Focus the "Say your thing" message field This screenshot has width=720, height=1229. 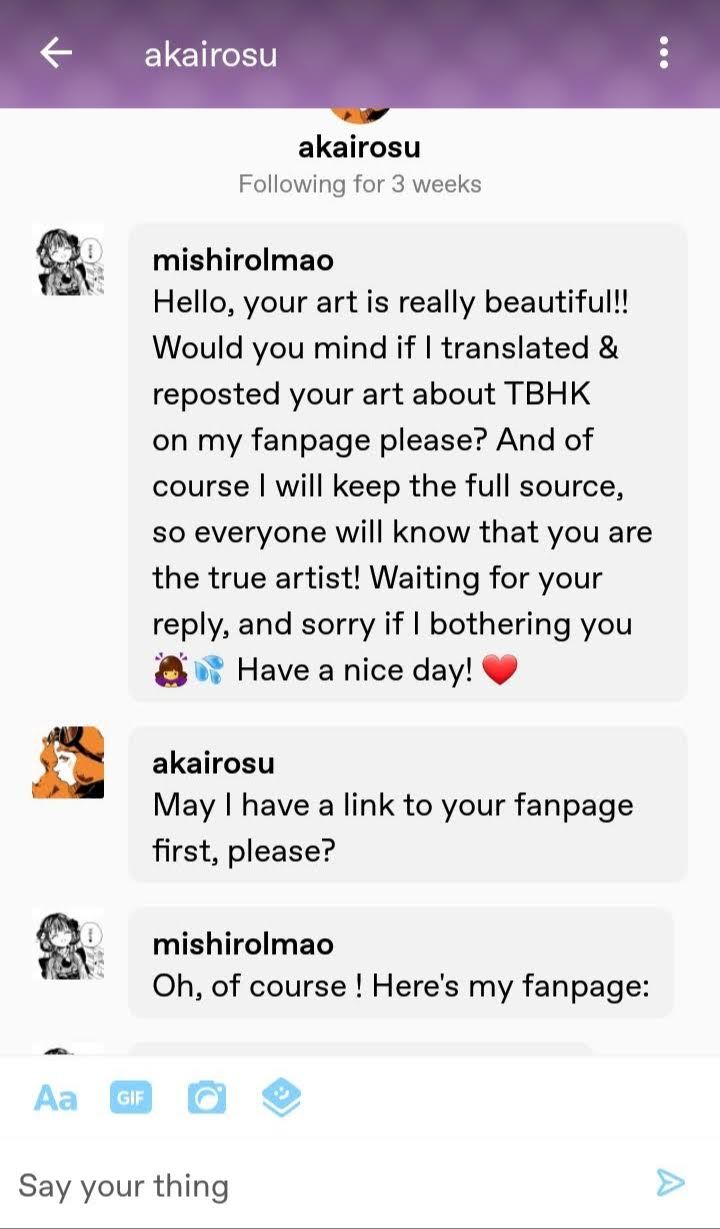[320, 1186]
